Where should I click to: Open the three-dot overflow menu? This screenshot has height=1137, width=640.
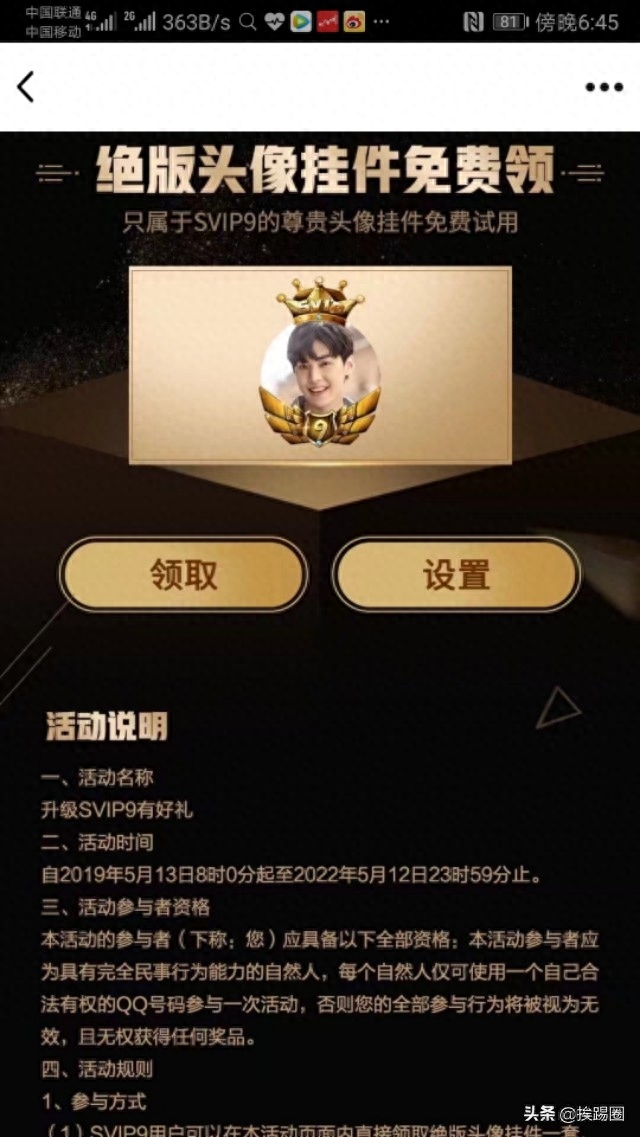click(x=603, y=87)
